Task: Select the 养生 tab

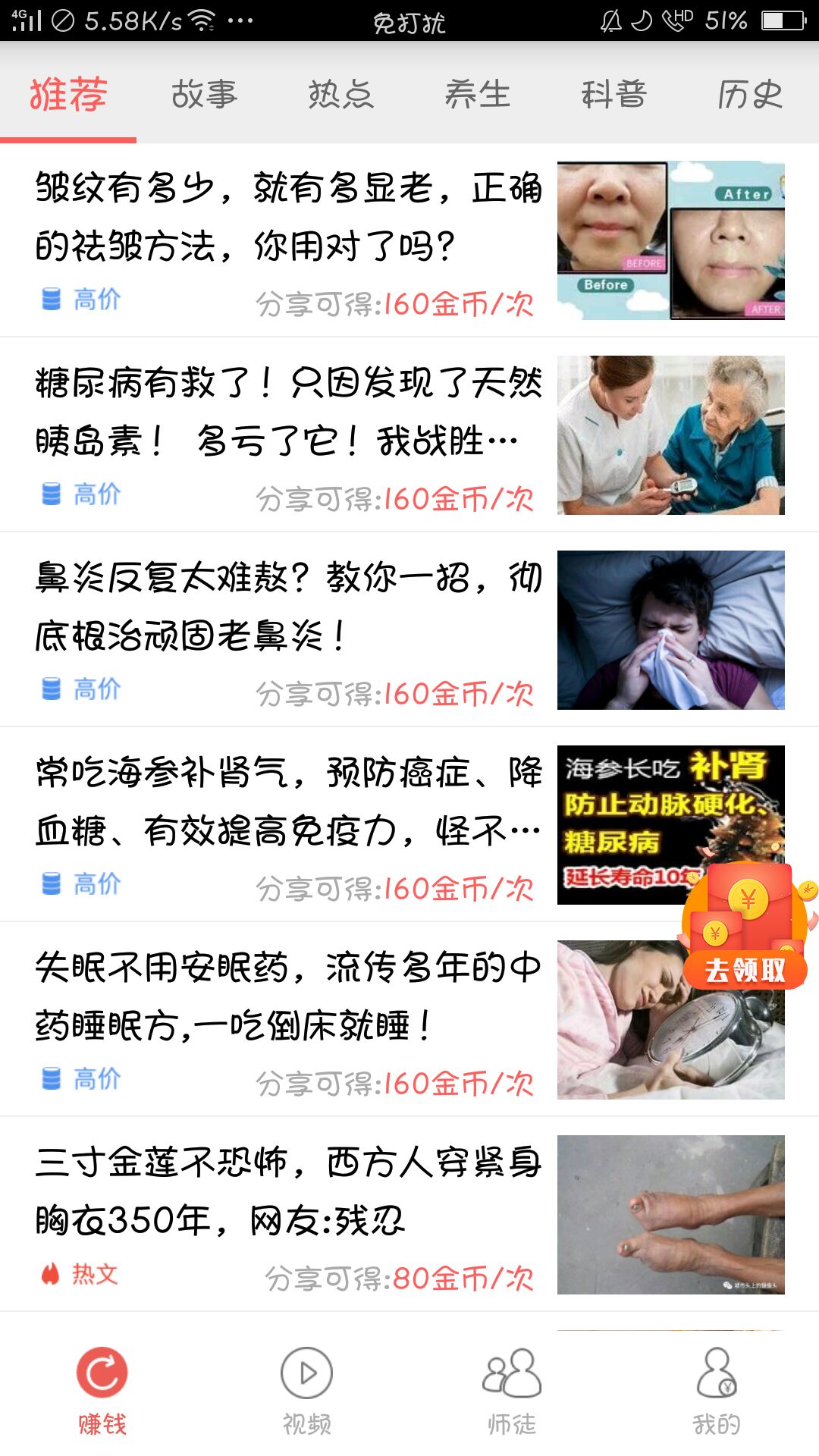Action: [478, 94]
